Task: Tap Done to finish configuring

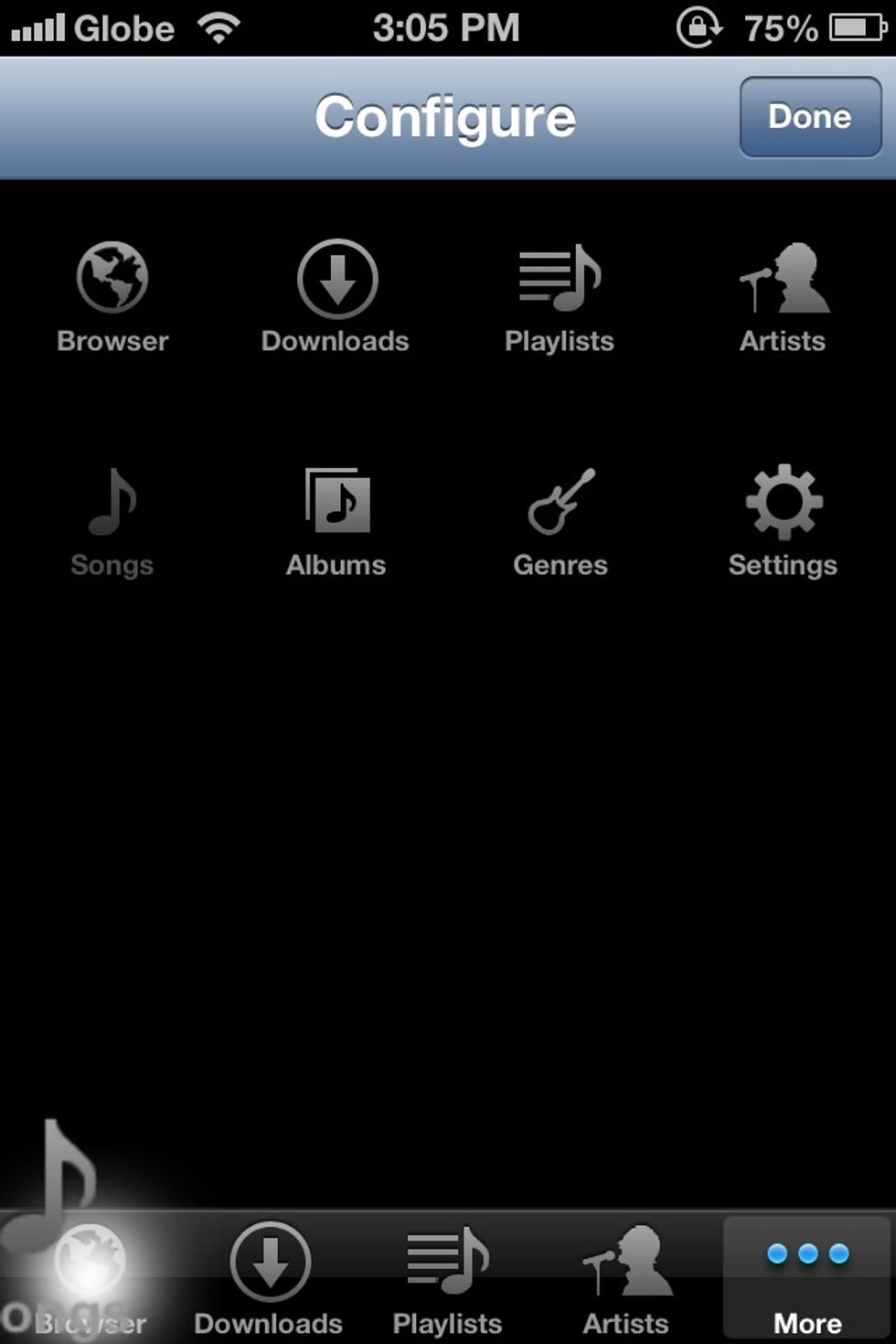Action: coord(810,117)
